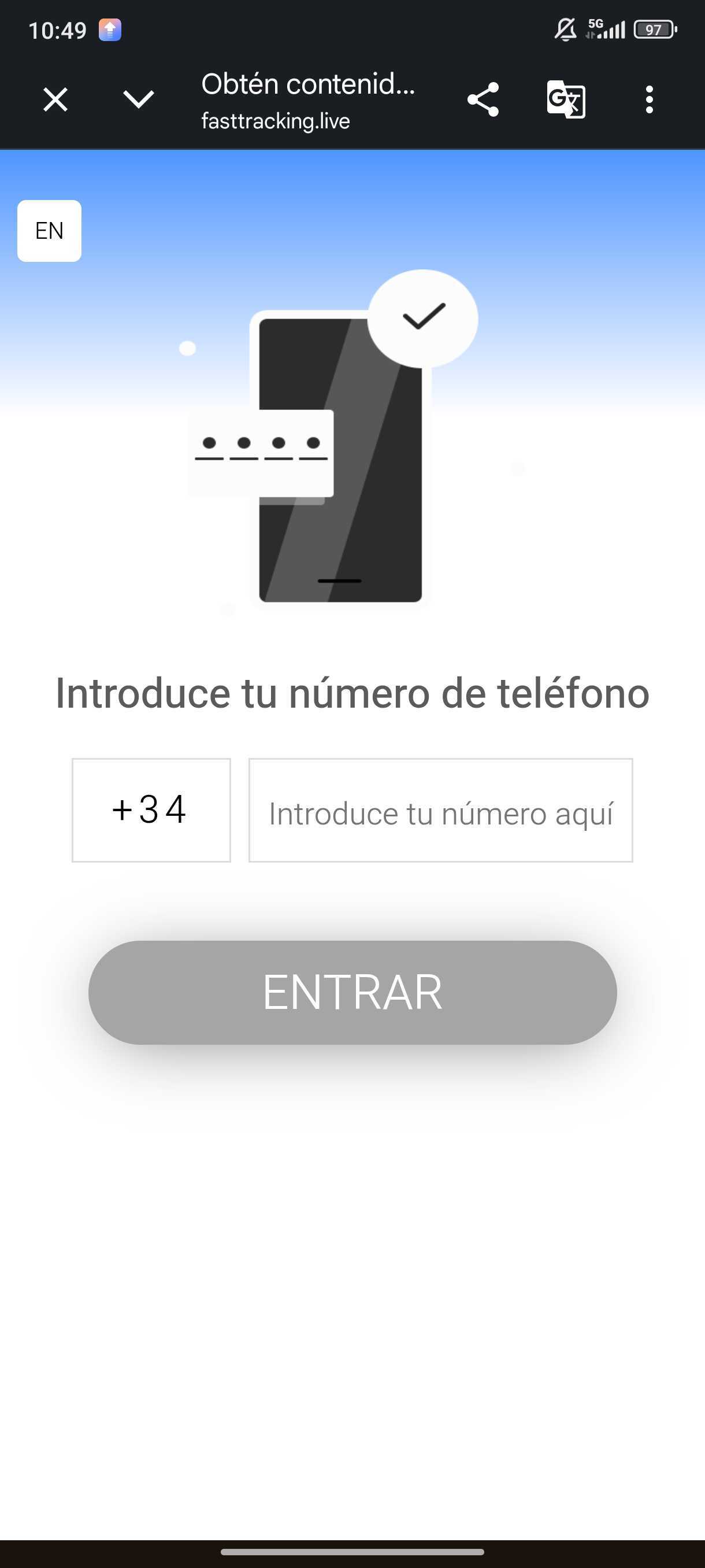705x1568 pixels.
Task: Focus the 'Introduce tu número aquí' field
Action: [x=440, y=809]
